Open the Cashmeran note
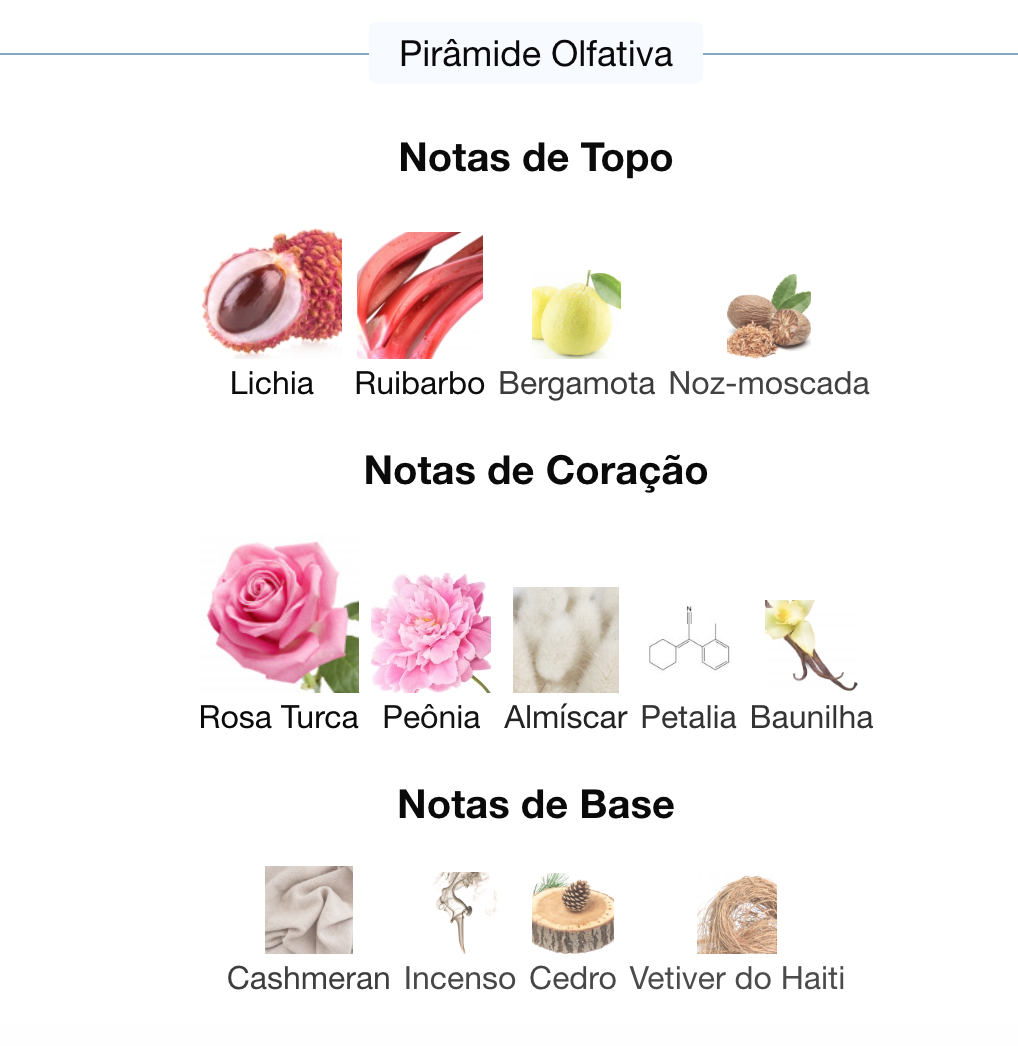This screenshot has height=1046, width=1018. click(x=308, y=910)
